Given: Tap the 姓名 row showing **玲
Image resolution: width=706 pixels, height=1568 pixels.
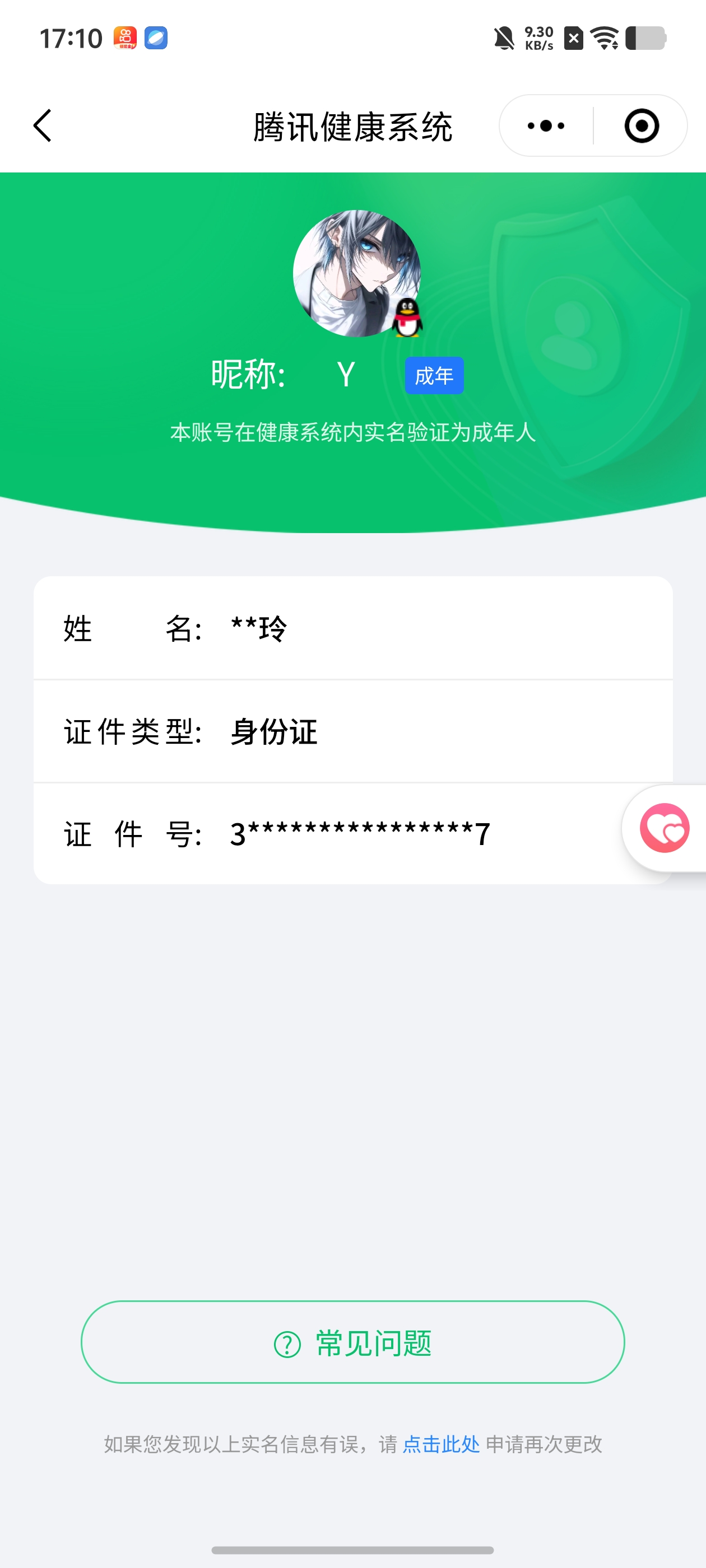Looking at the screenshot, I should 352,628.
